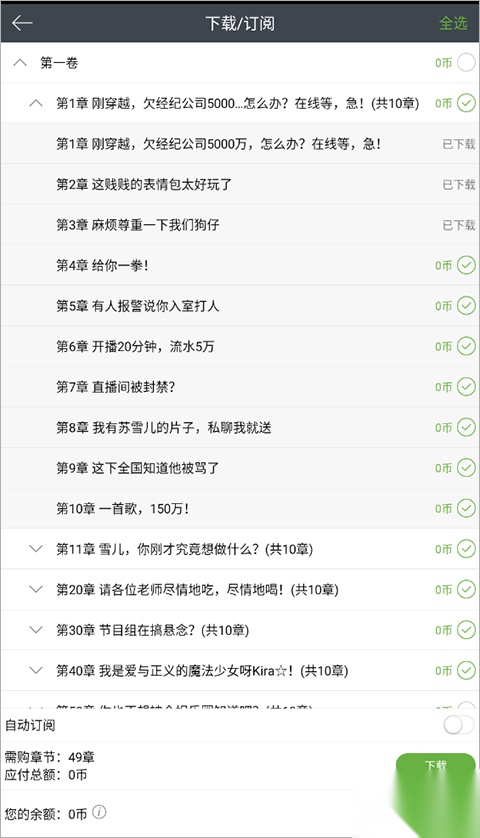Uncheck 第10章 一首歌，150万
Screen dimensions: 480x838
point(466,508)
